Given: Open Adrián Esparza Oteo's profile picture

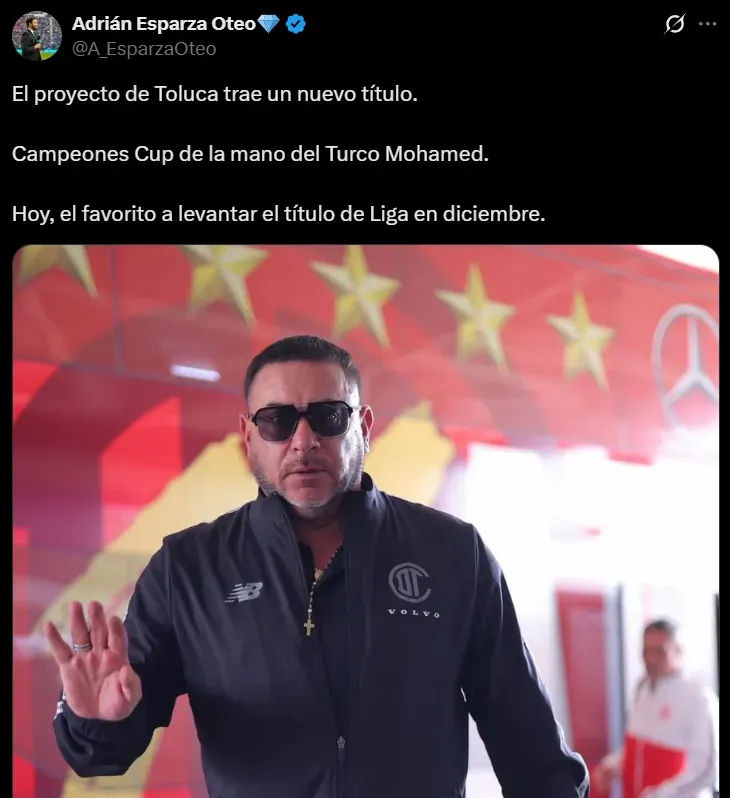Looking at the screenshot, I should tap(37, 36).
